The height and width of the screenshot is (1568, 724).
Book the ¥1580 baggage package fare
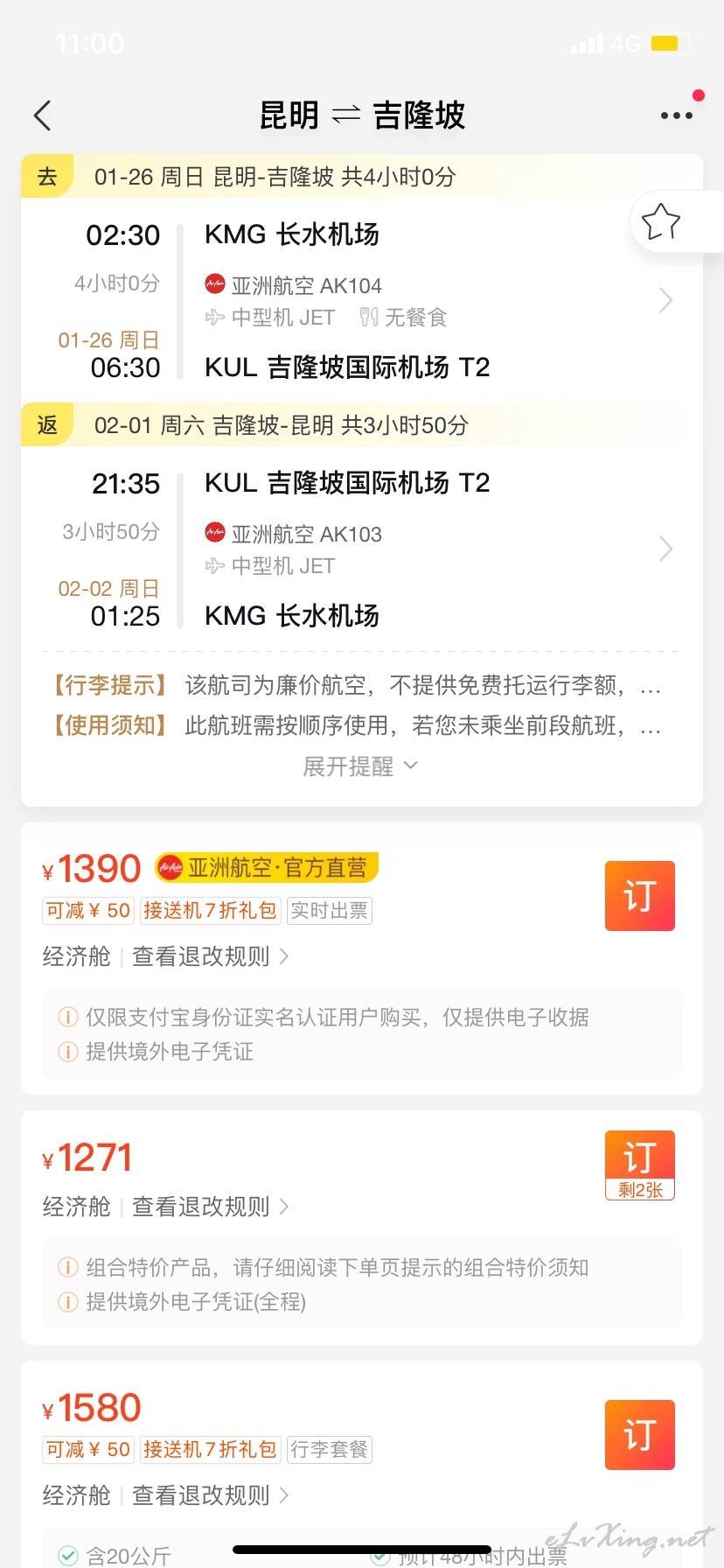pos(640,1435)
